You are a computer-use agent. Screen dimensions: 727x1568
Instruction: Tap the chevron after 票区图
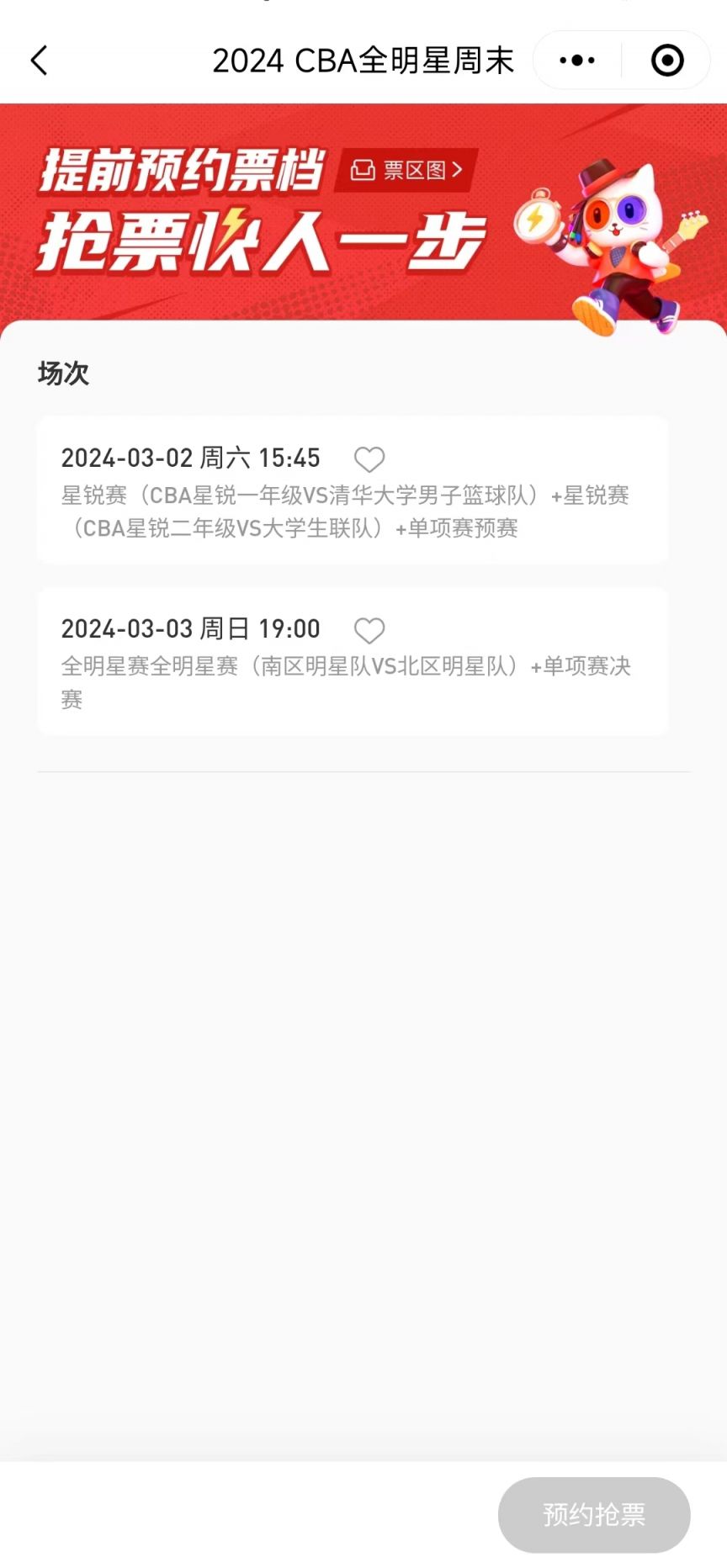click(459, 170)
